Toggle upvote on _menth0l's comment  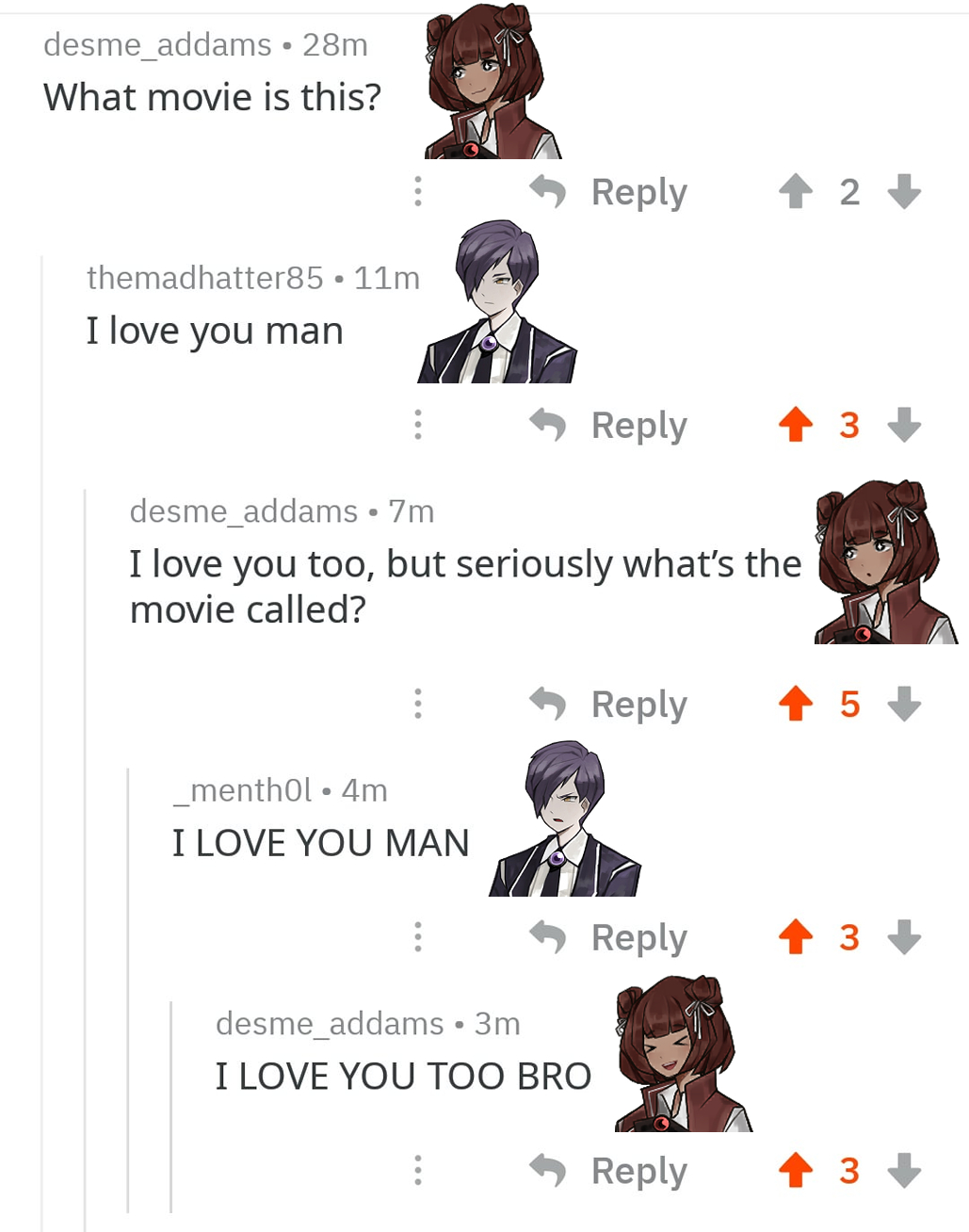tap(796, 937)
